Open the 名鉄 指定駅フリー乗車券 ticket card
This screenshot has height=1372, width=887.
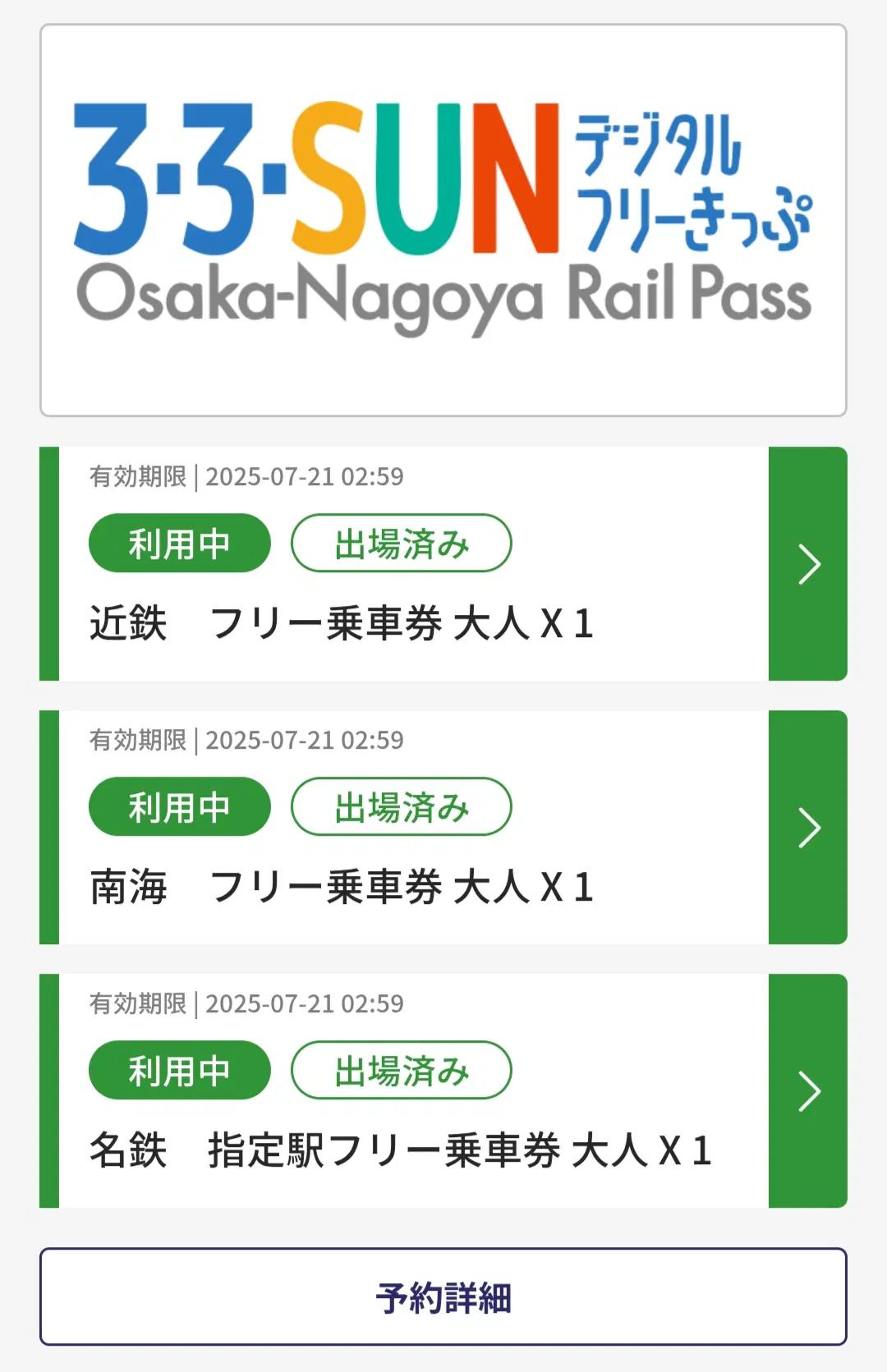pyautogui.click(x=807, y=1091)
